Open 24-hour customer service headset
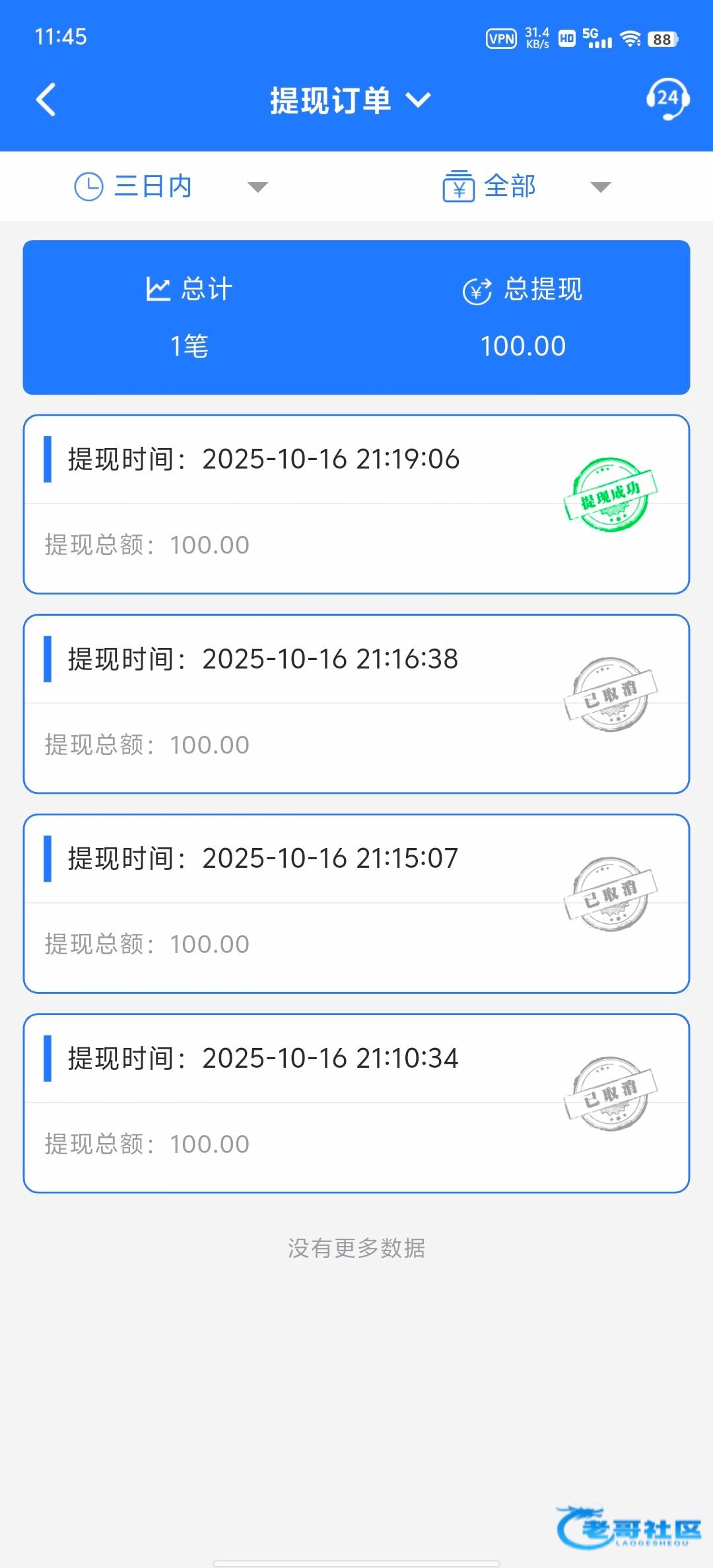The image size is (713, 1568). 667,100
